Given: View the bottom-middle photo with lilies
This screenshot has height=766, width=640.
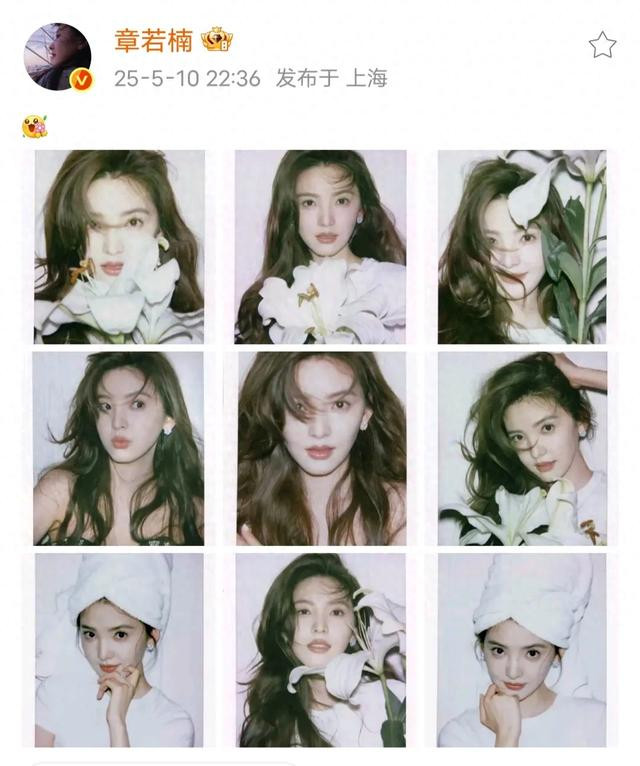Looking at the screenshot, I should point(320,650).
